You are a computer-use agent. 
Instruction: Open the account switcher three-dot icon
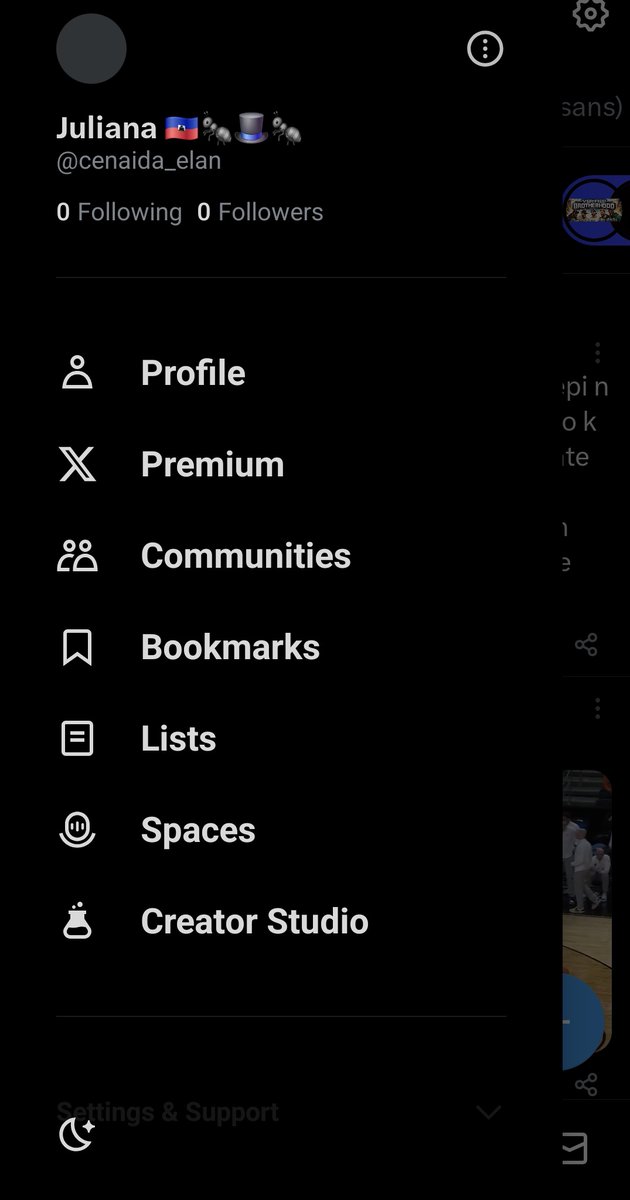(485, 49)
